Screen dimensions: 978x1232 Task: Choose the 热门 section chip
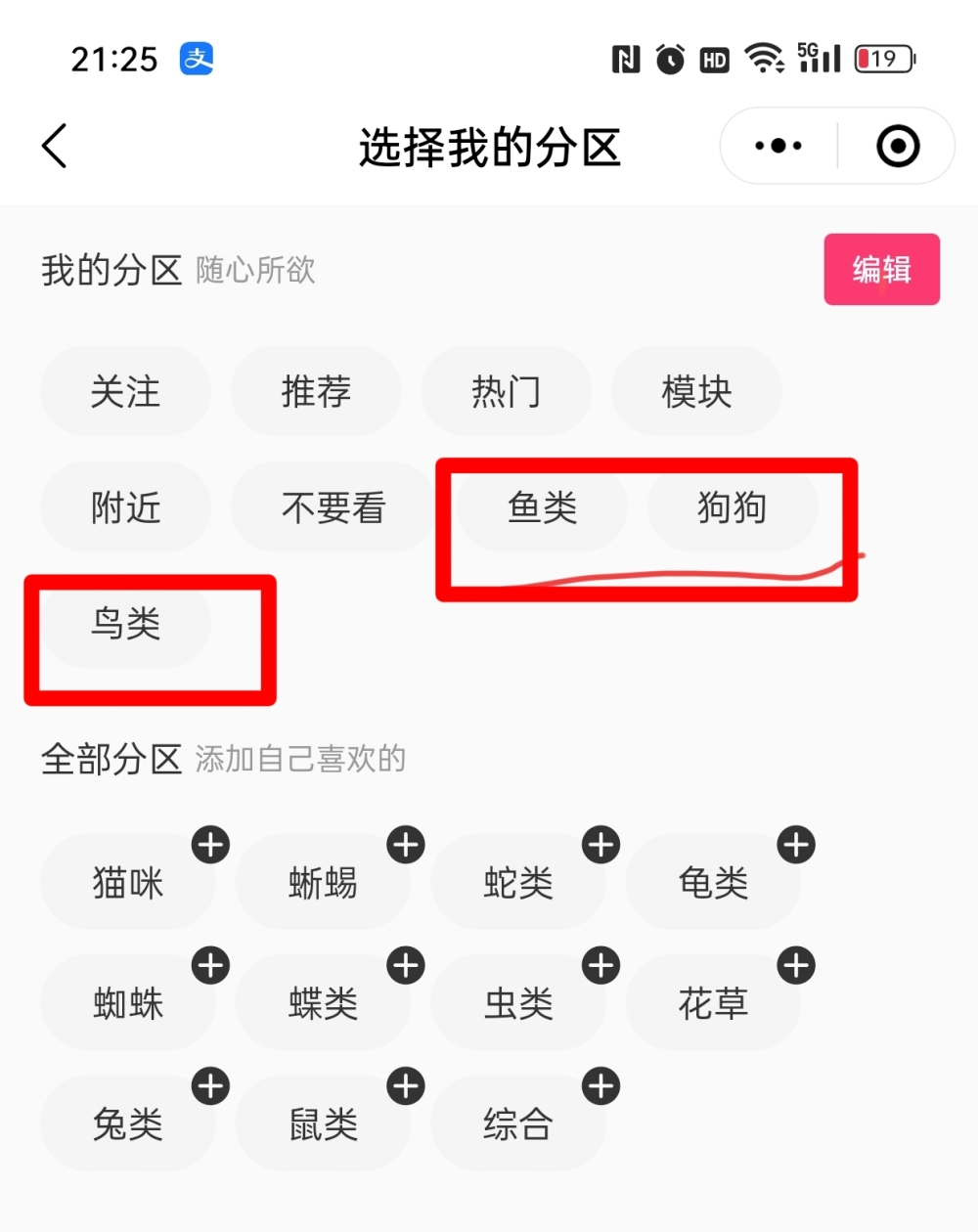point(506,392)
